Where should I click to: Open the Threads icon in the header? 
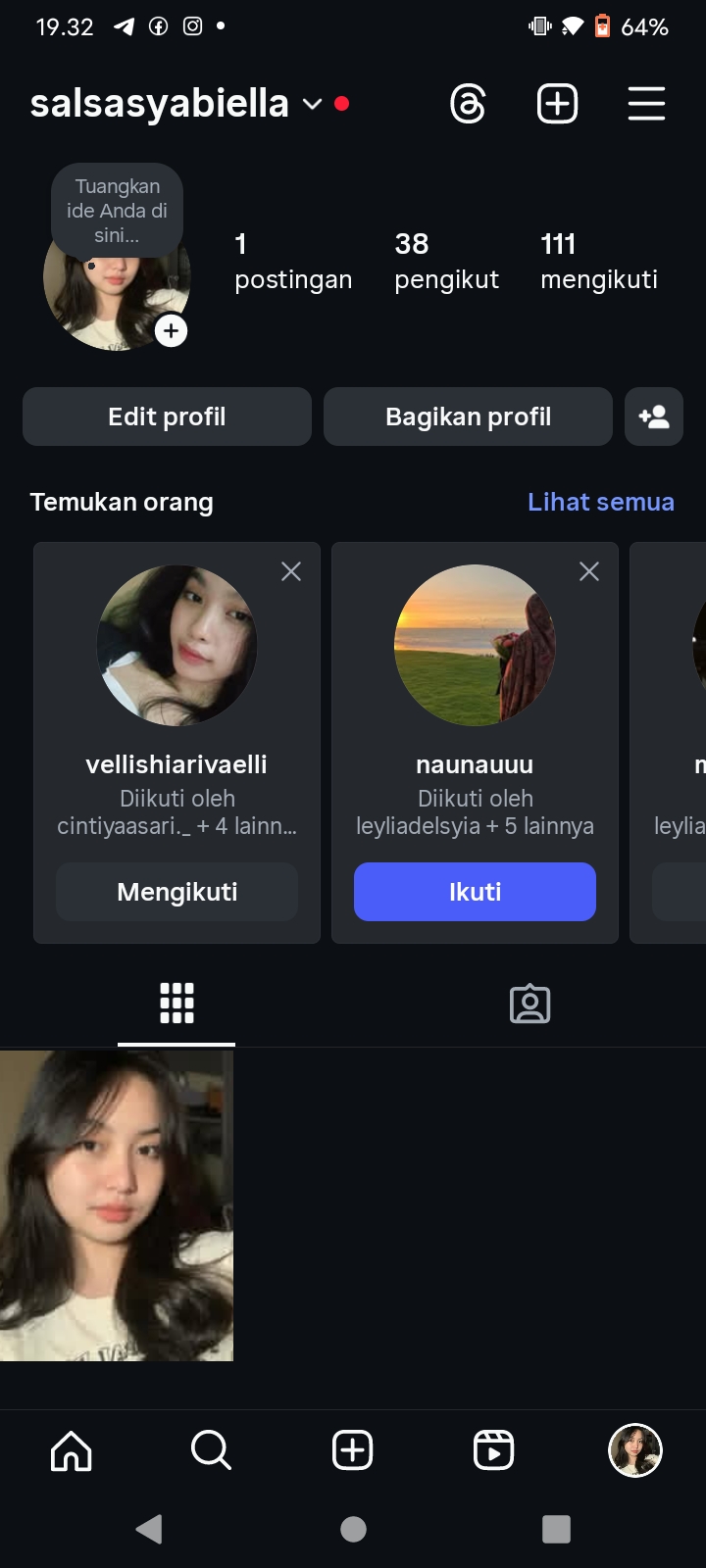pos(468,104)
